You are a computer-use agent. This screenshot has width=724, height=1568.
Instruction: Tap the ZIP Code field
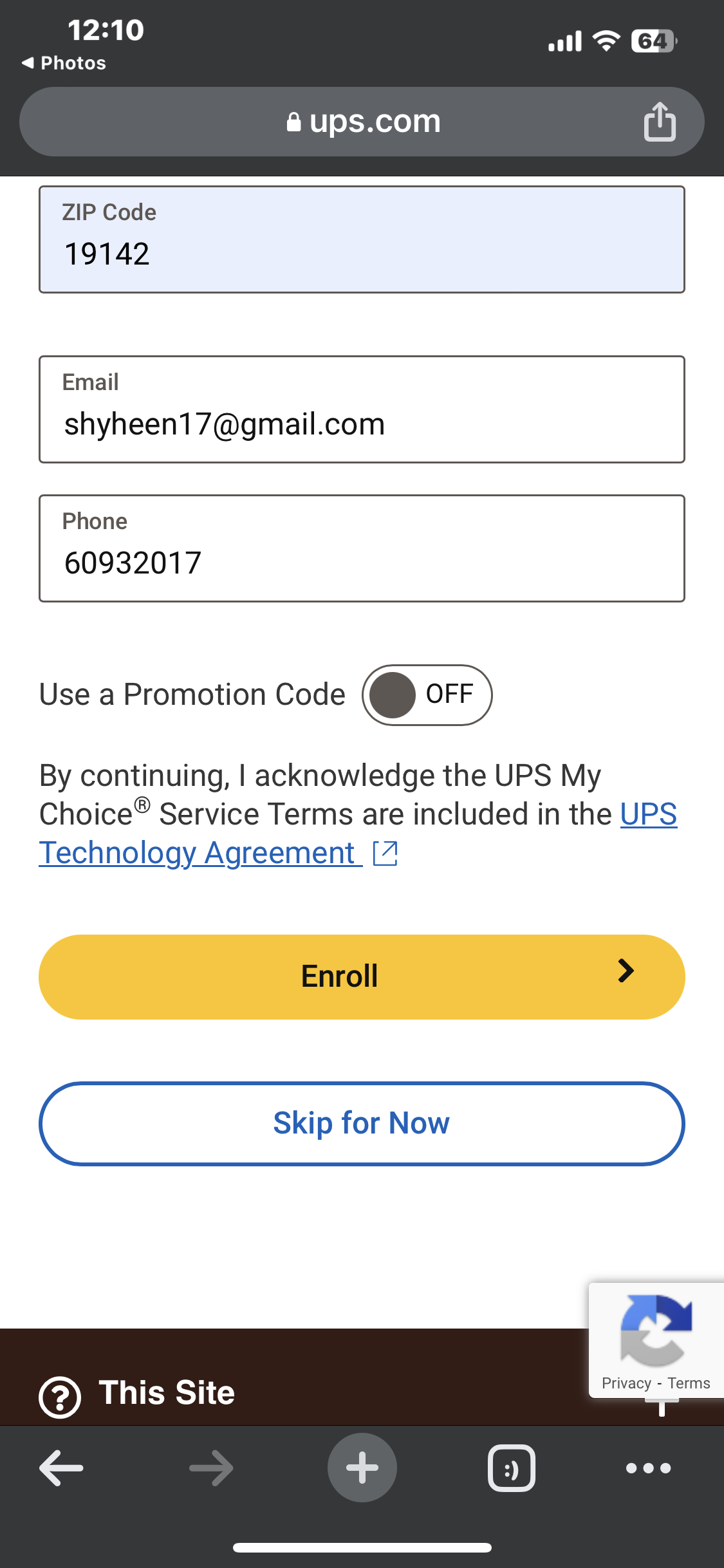[362, 239]
